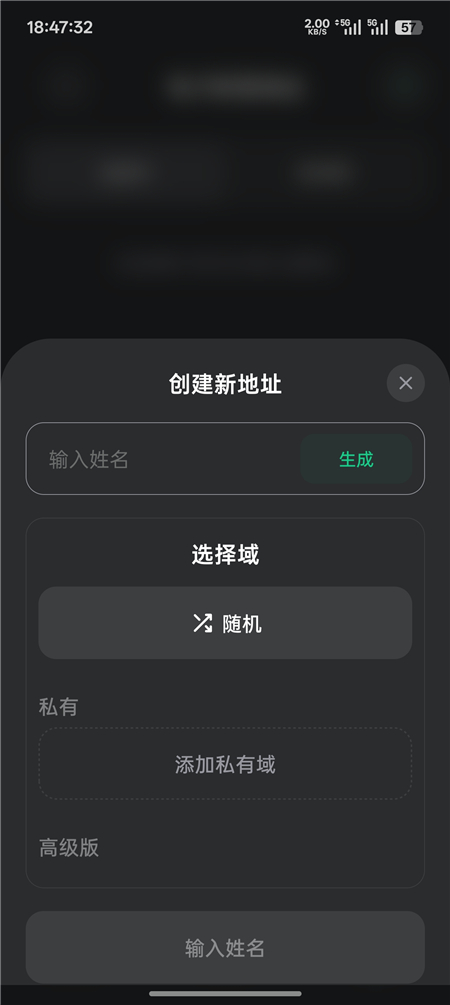Tap the green 生成 button
The height and width of the screenshot is (1005, 450).
(x=356, y=459)
